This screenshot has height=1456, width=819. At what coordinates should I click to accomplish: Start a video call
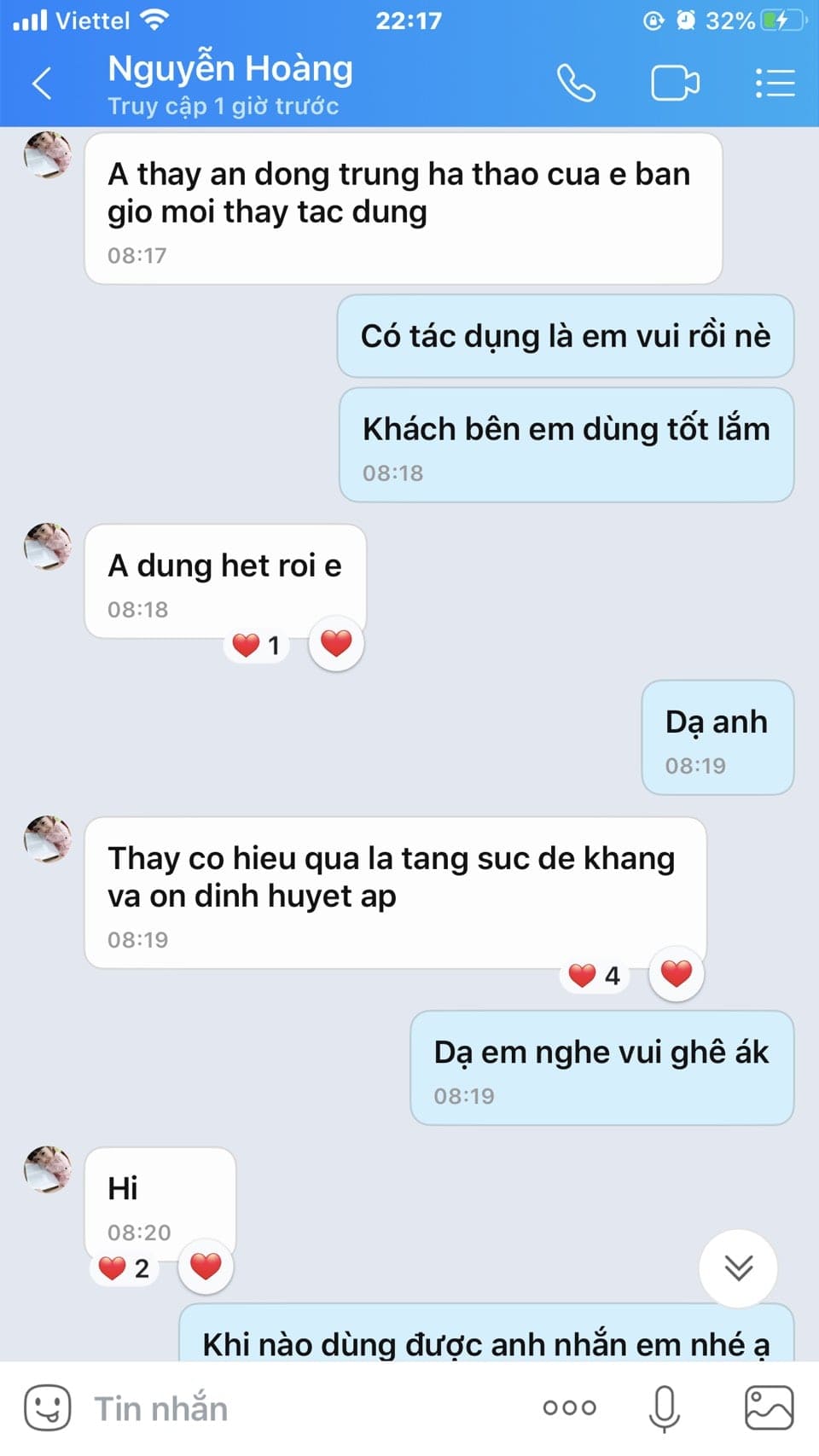[675, 84]
